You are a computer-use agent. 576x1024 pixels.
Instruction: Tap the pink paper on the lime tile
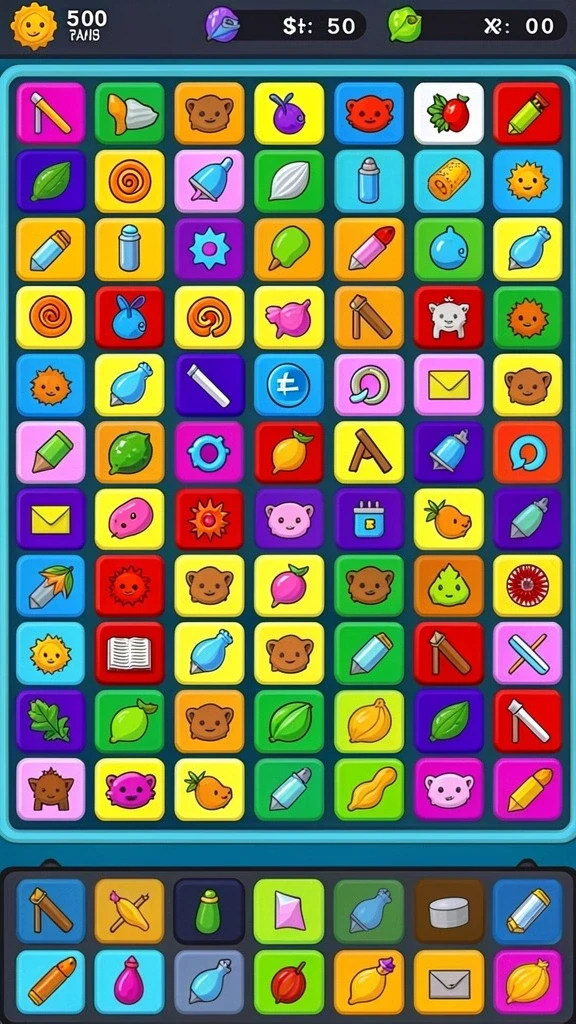click(289, 911)
